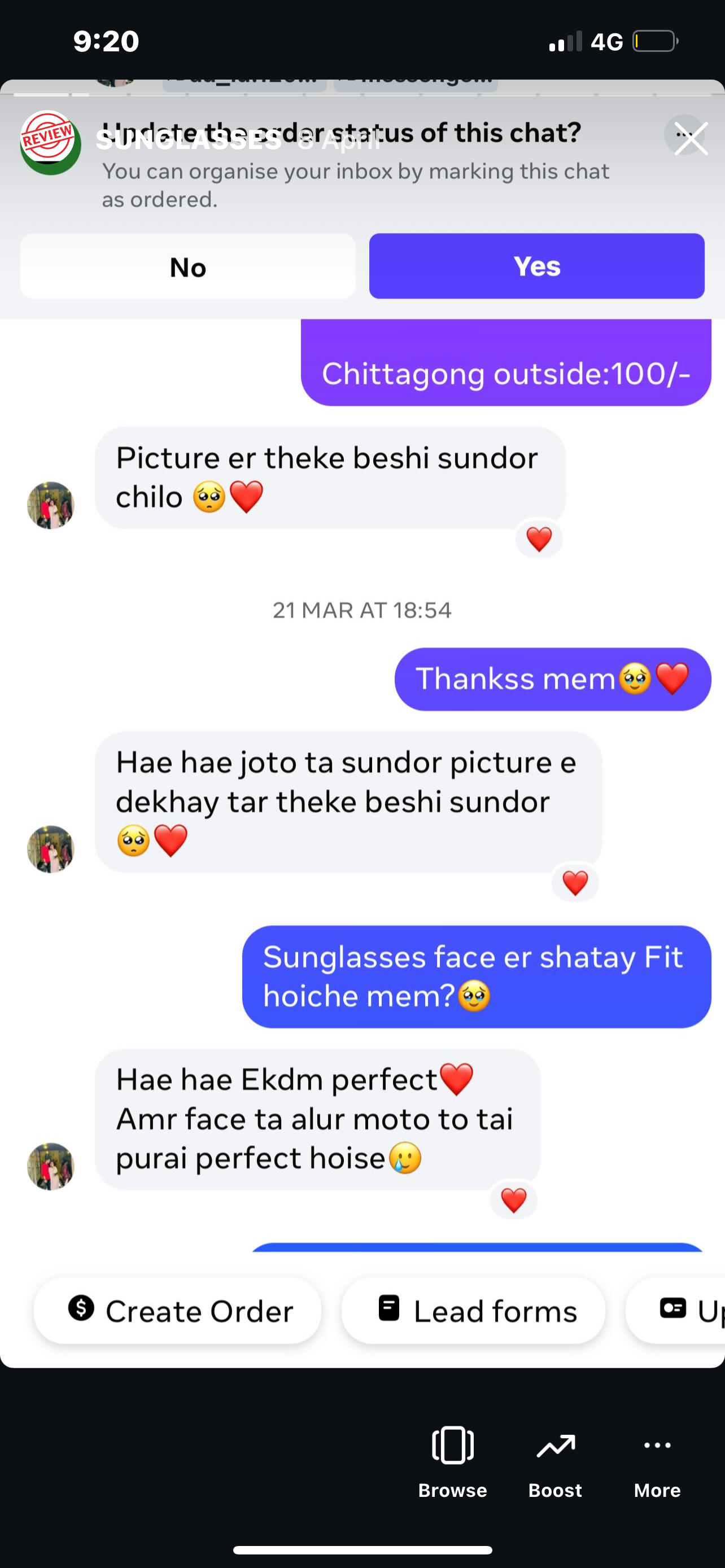Close the story viewer
This screenshot has width=725, height=1568.
(x=691, y=138)
